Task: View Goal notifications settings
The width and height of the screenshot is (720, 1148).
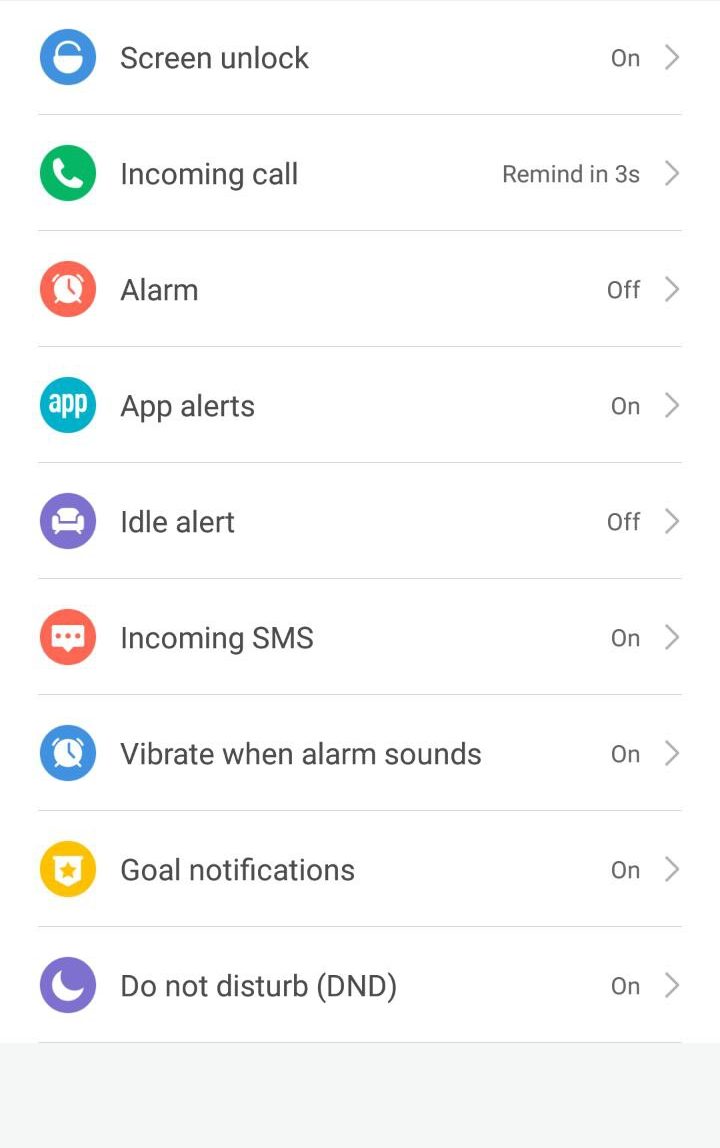Action: pos(360,870)
